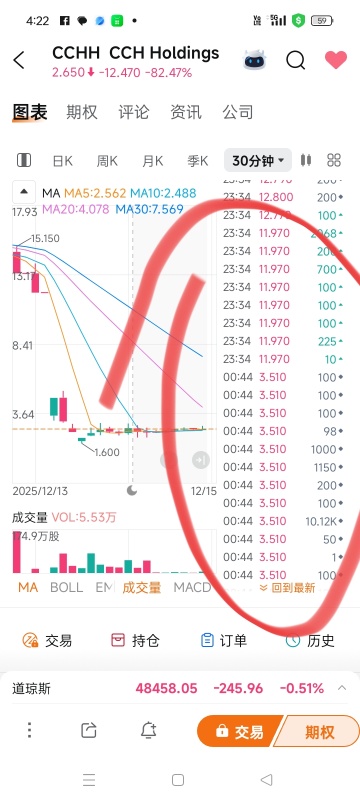Switch to the 资讯 tab
This screenshot has height=802, width=360.
point(186,112)
